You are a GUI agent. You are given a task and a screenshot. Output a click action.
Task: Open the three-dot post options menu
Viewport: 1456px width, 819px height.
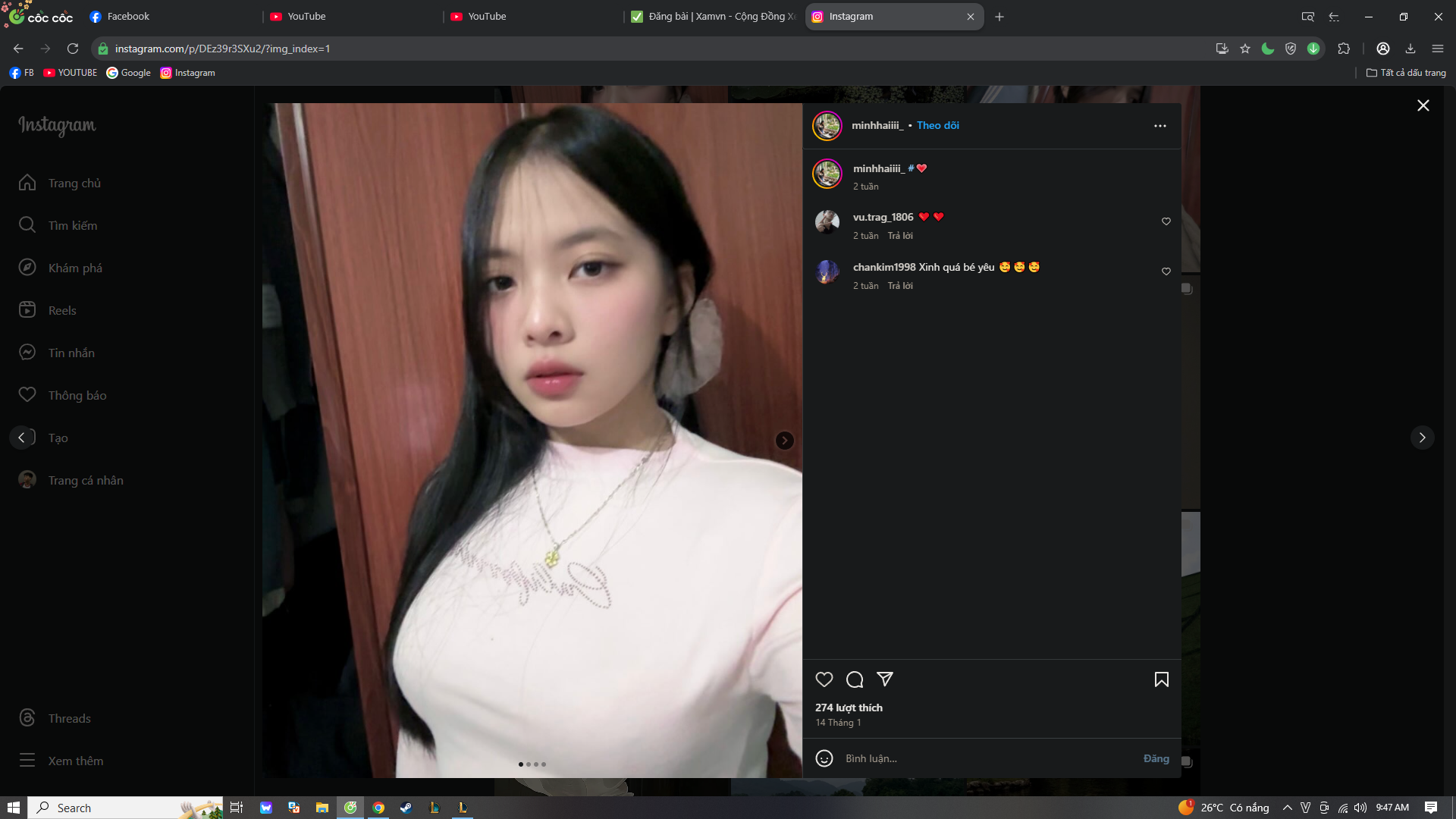(1159, 126)
